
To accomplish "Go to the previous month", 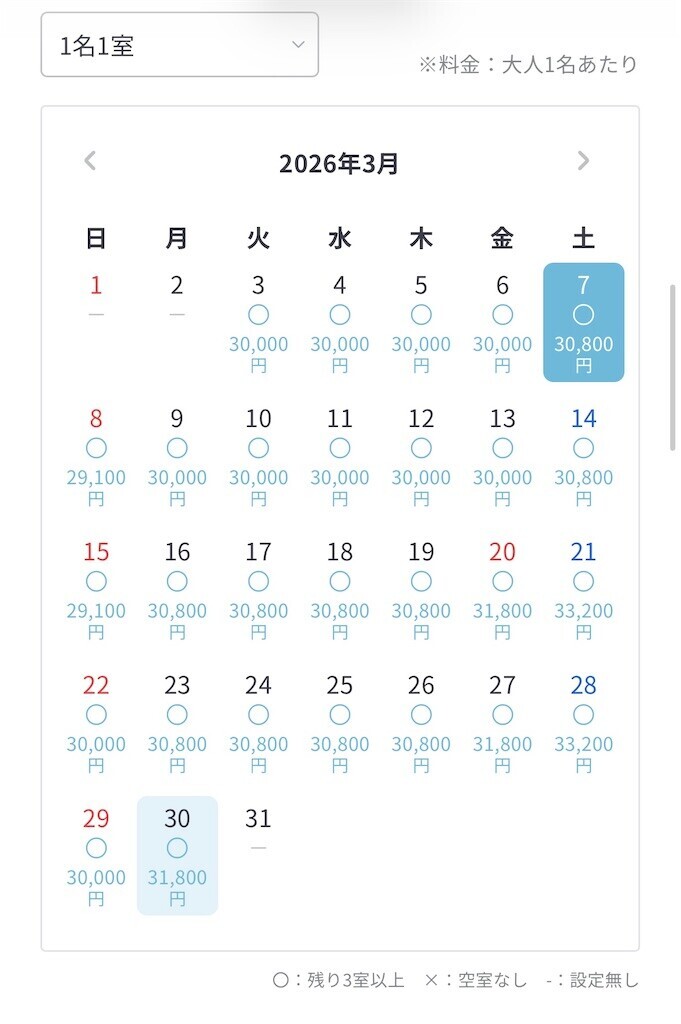I will pyautogui.click(x=90, y=161).
